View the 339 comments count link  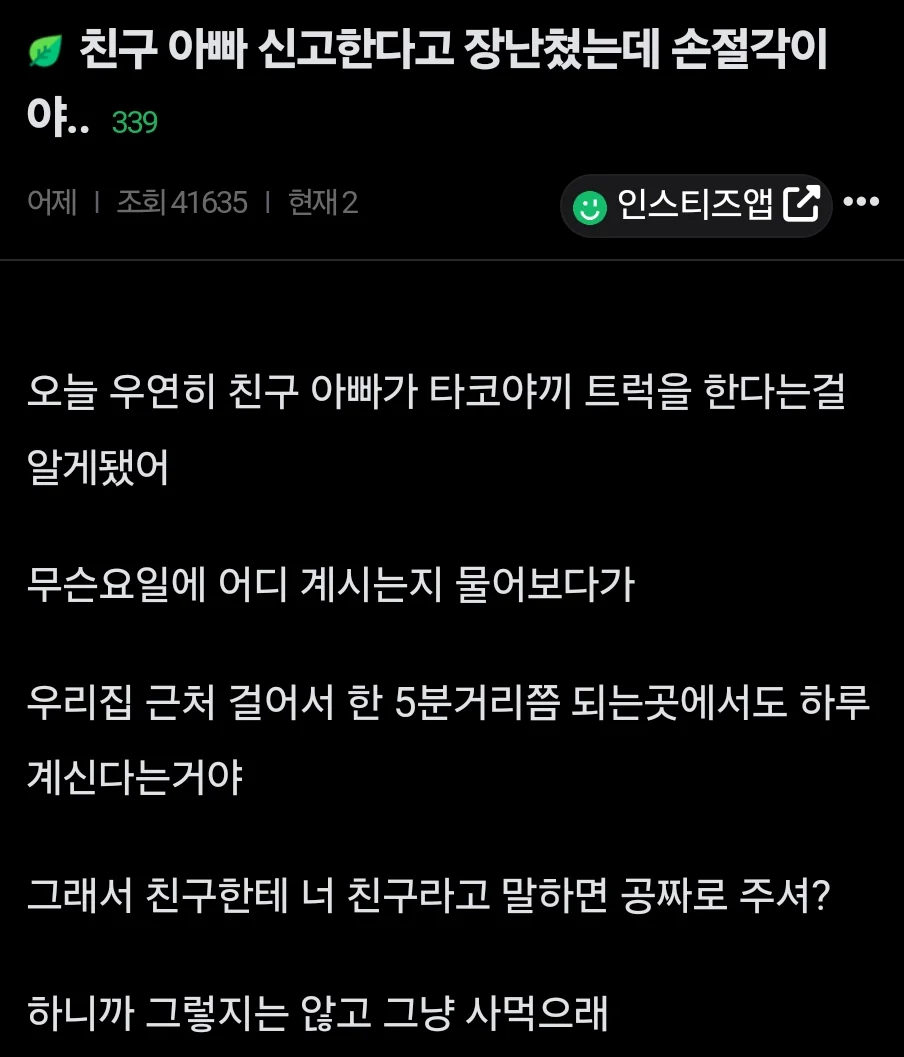(134, 122)
